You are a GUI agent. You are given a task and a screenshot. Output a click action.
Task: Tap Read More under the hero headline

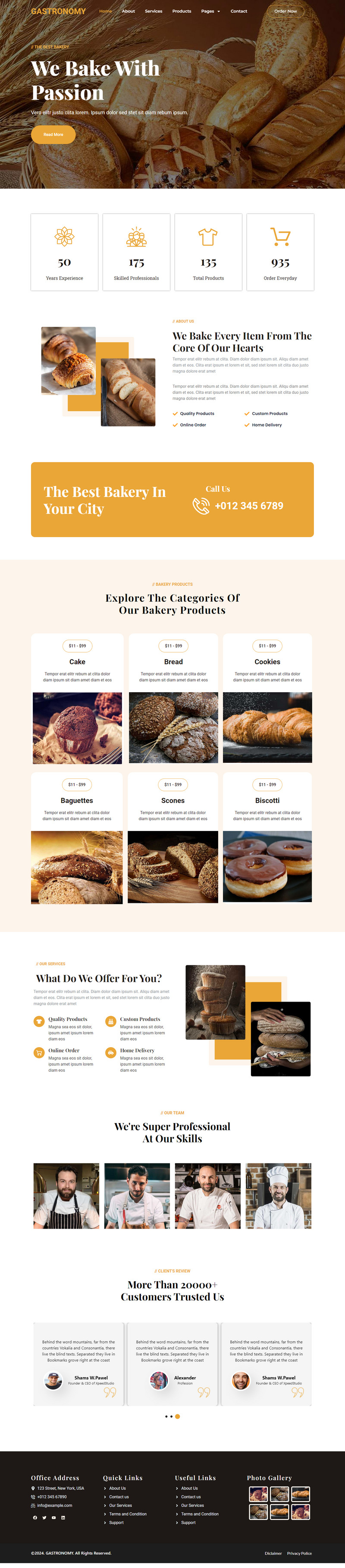point(53,134)
